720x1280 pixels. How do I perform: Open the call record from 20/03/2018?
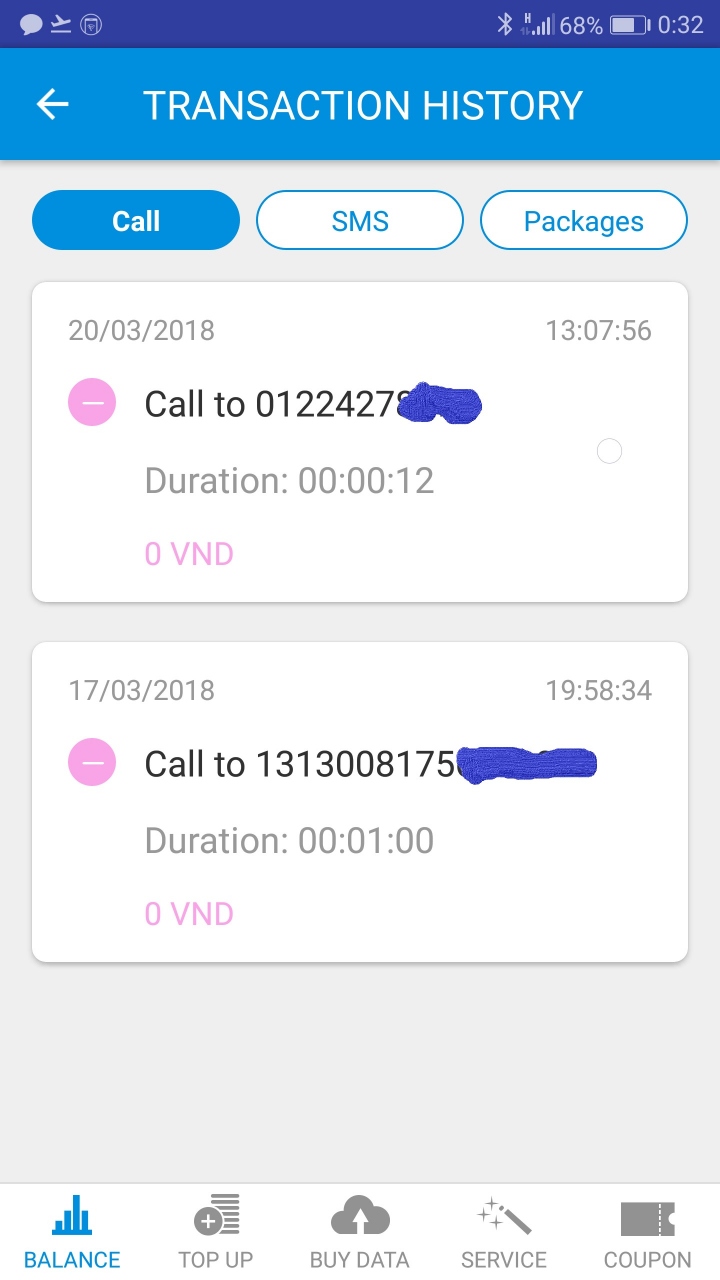pyautogui.click(x=360, y=442)
